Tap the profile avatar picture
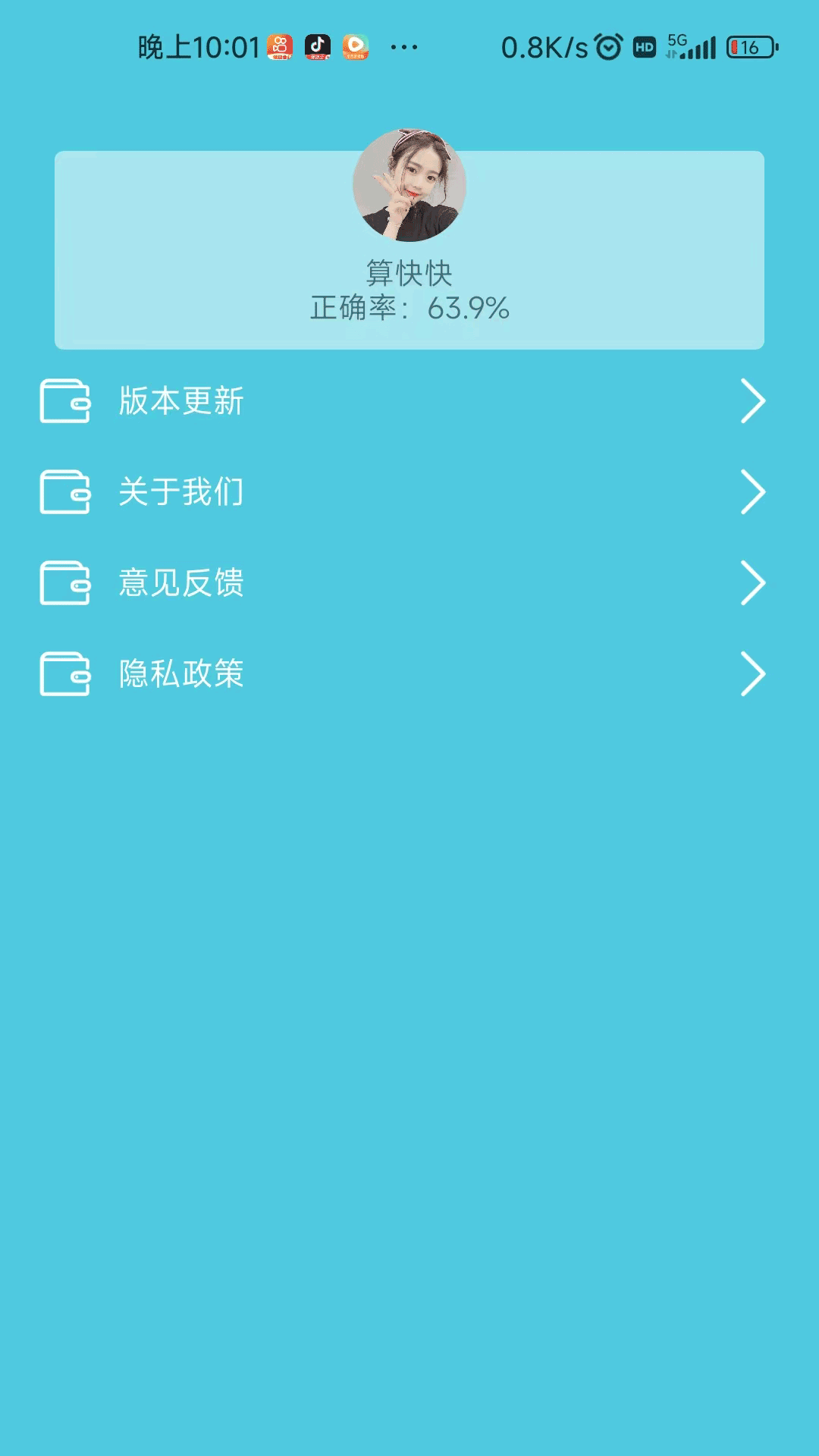The image size is (819, 1456). [409, 185]
